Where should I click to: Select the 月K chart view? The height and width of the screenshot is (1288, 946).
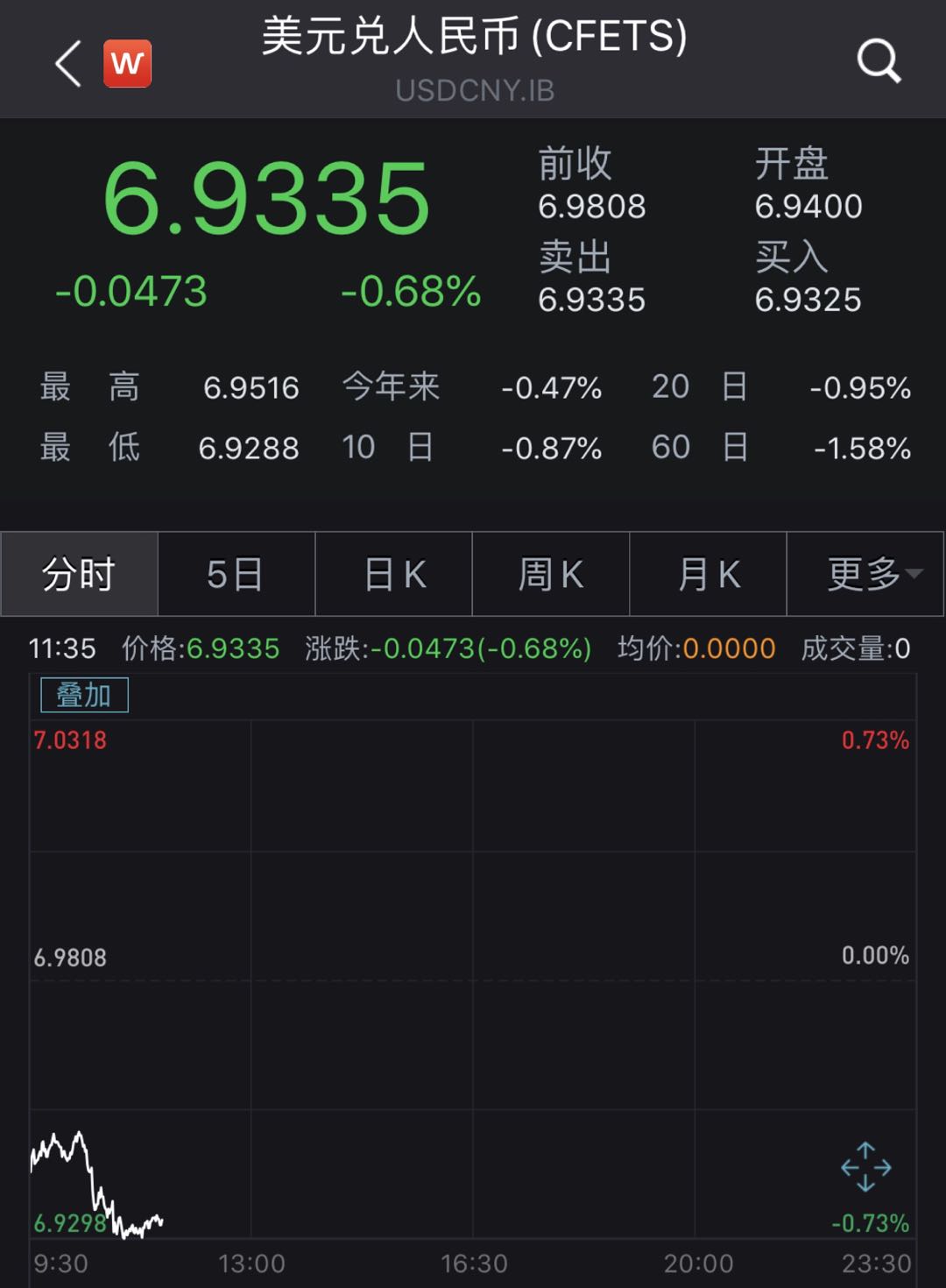[708, 574]
